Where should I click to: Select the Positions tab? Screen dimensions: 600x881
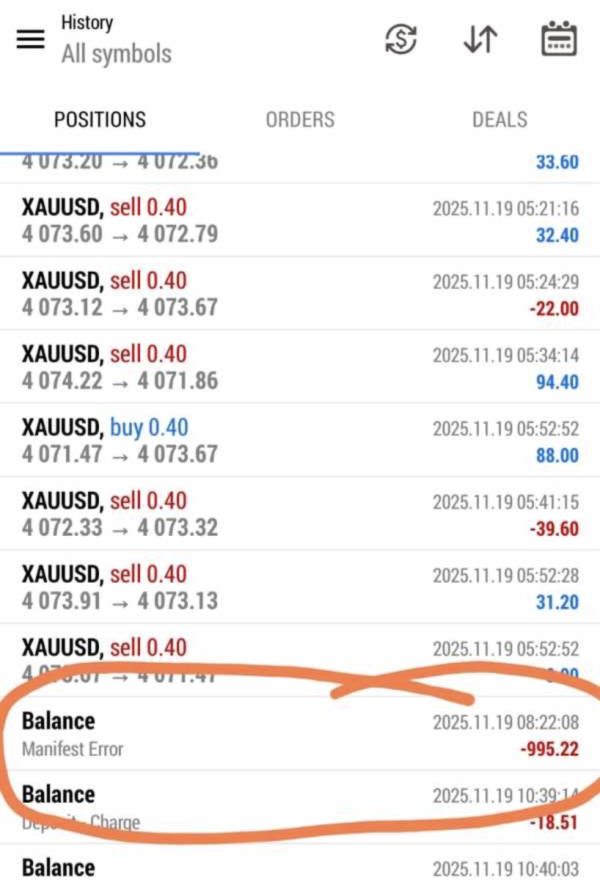point(100,120)
